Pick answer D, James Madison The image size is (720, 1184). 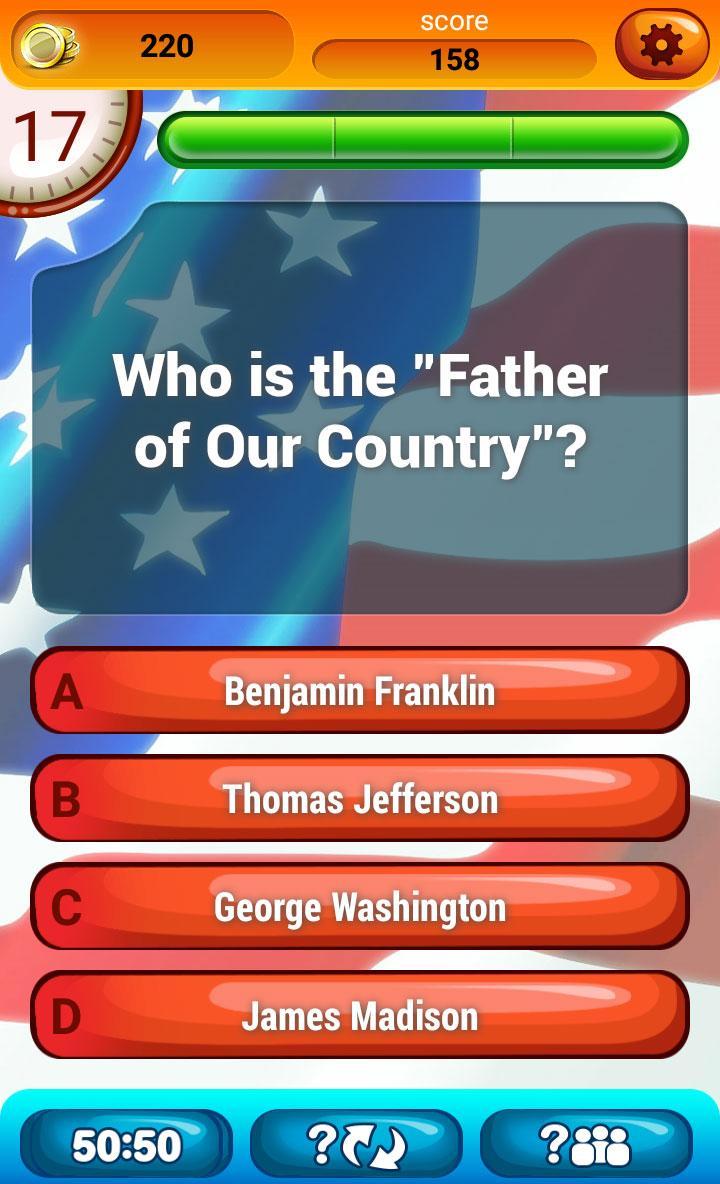tap(360, 1017)
